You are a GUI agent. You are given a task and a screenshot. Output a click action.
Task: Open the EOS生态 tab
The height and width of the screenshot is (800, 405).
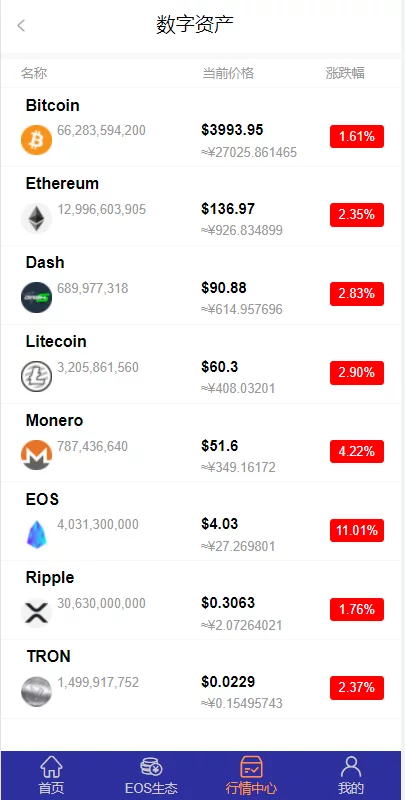151,776
